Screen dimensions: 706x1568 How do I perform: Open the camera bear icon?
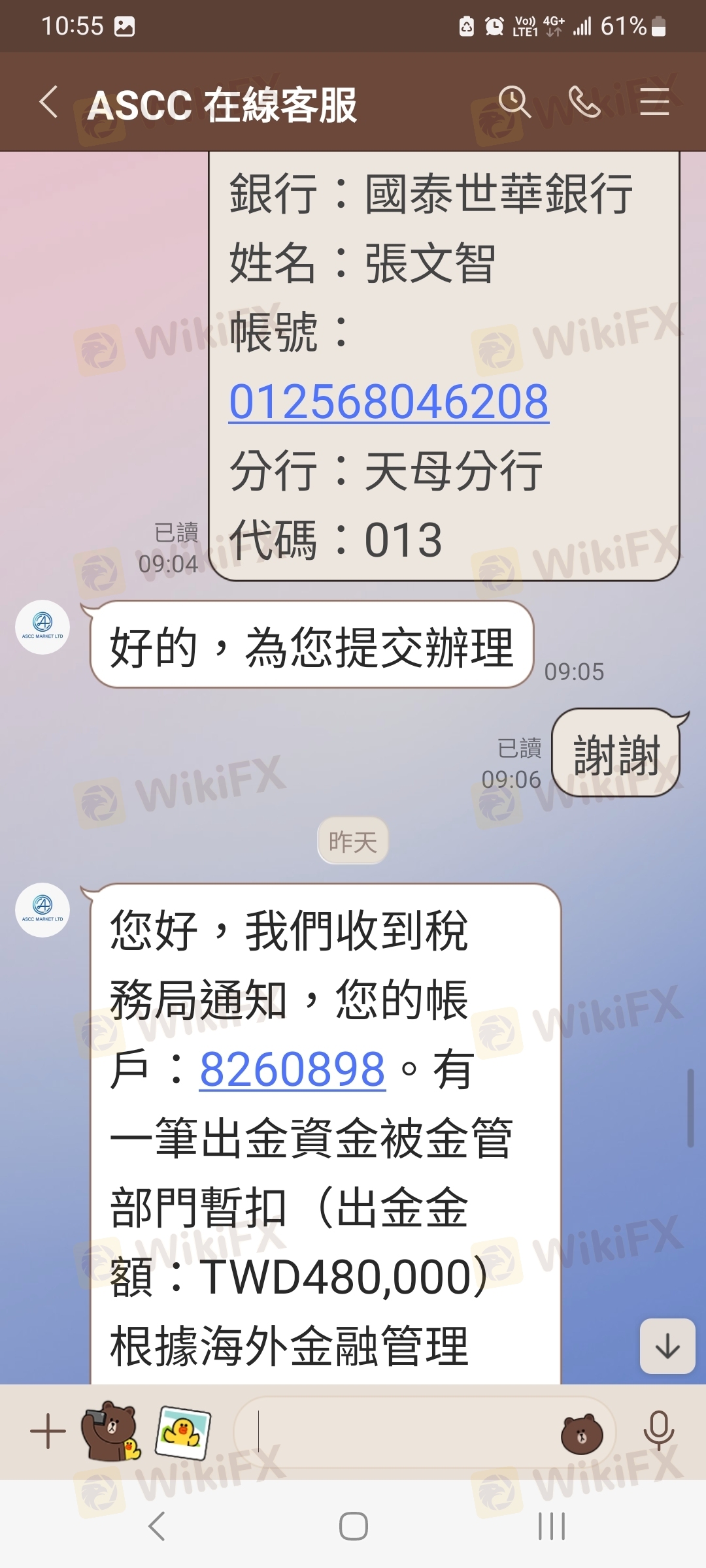click(x=110, y=1431)
